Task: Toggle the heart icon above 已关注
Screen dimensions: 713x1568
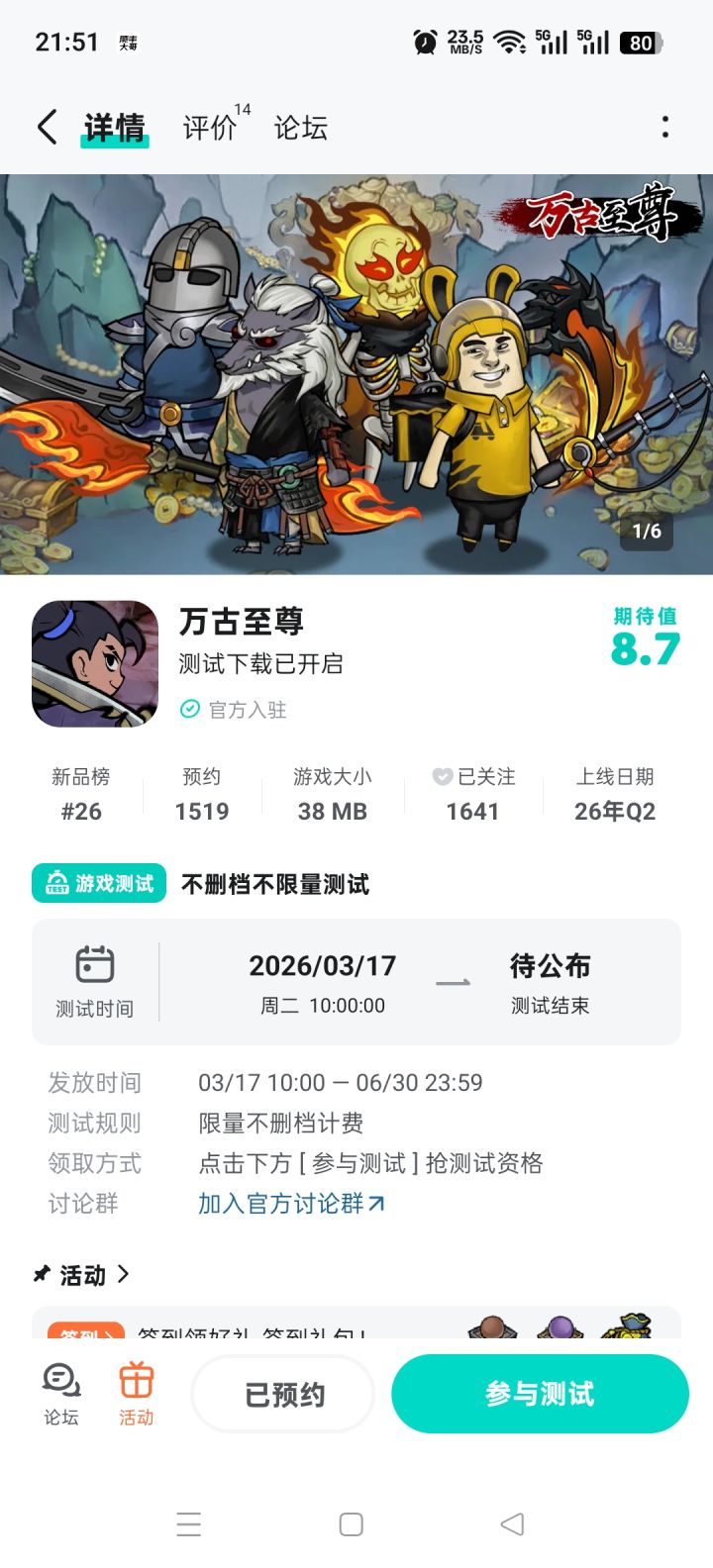Action: click(442, 776)
